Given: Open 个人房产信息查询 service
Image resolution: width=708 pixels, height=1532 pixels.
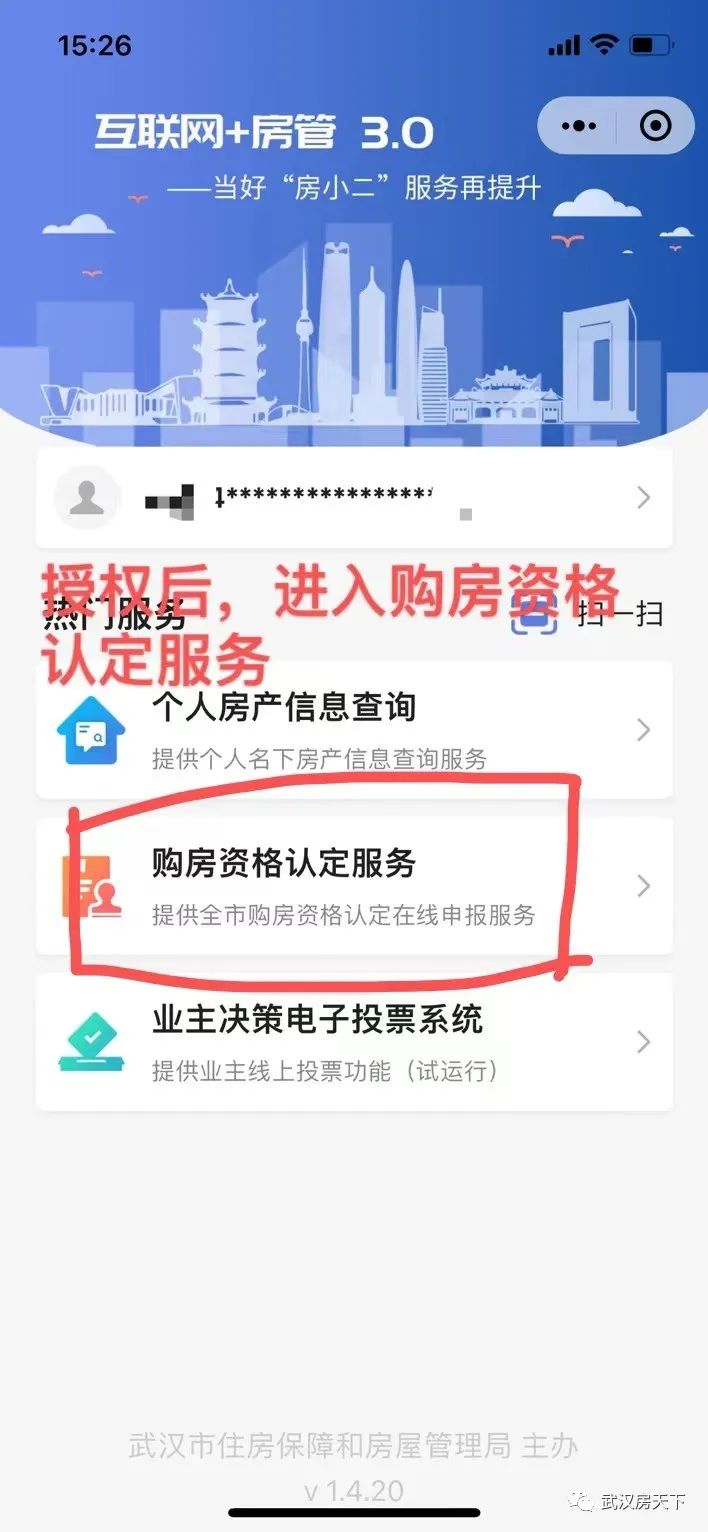Looking at the screenshot, I should point(354,730).
